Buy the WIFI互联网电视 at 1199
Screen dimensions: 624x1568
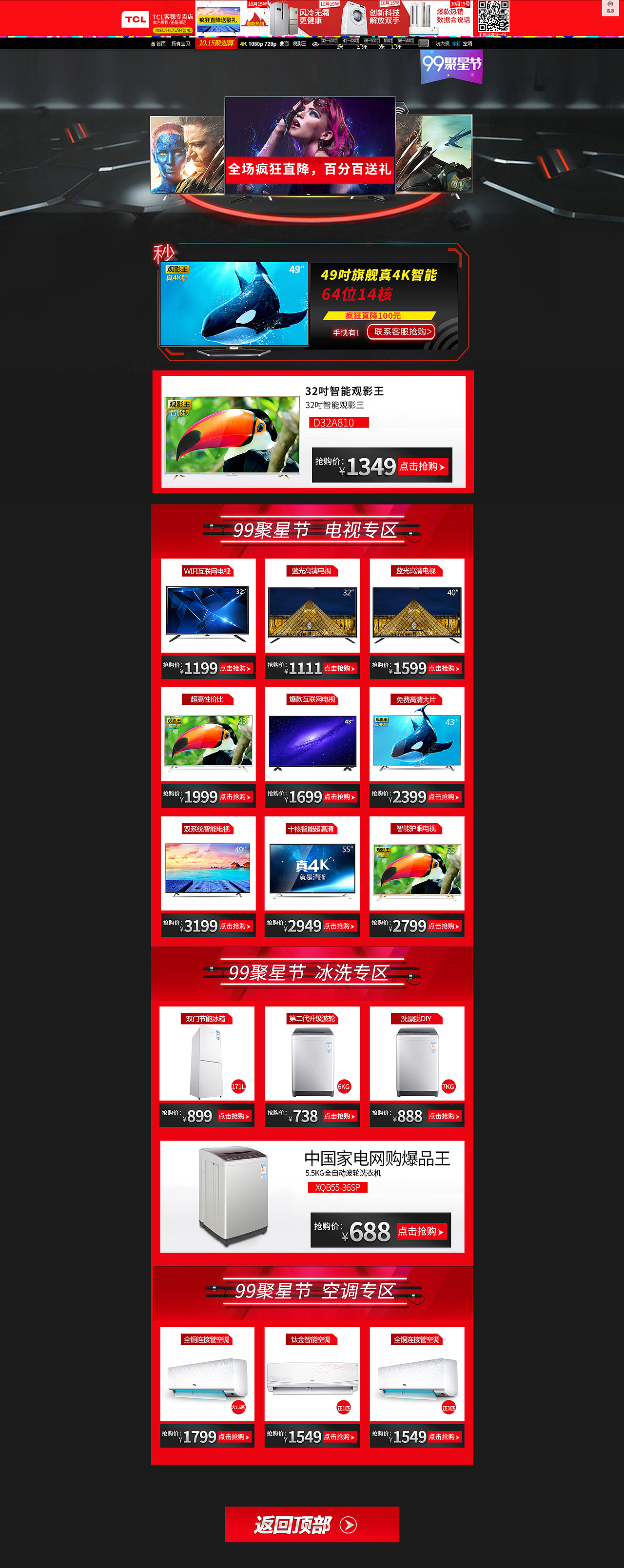point(235,668)
